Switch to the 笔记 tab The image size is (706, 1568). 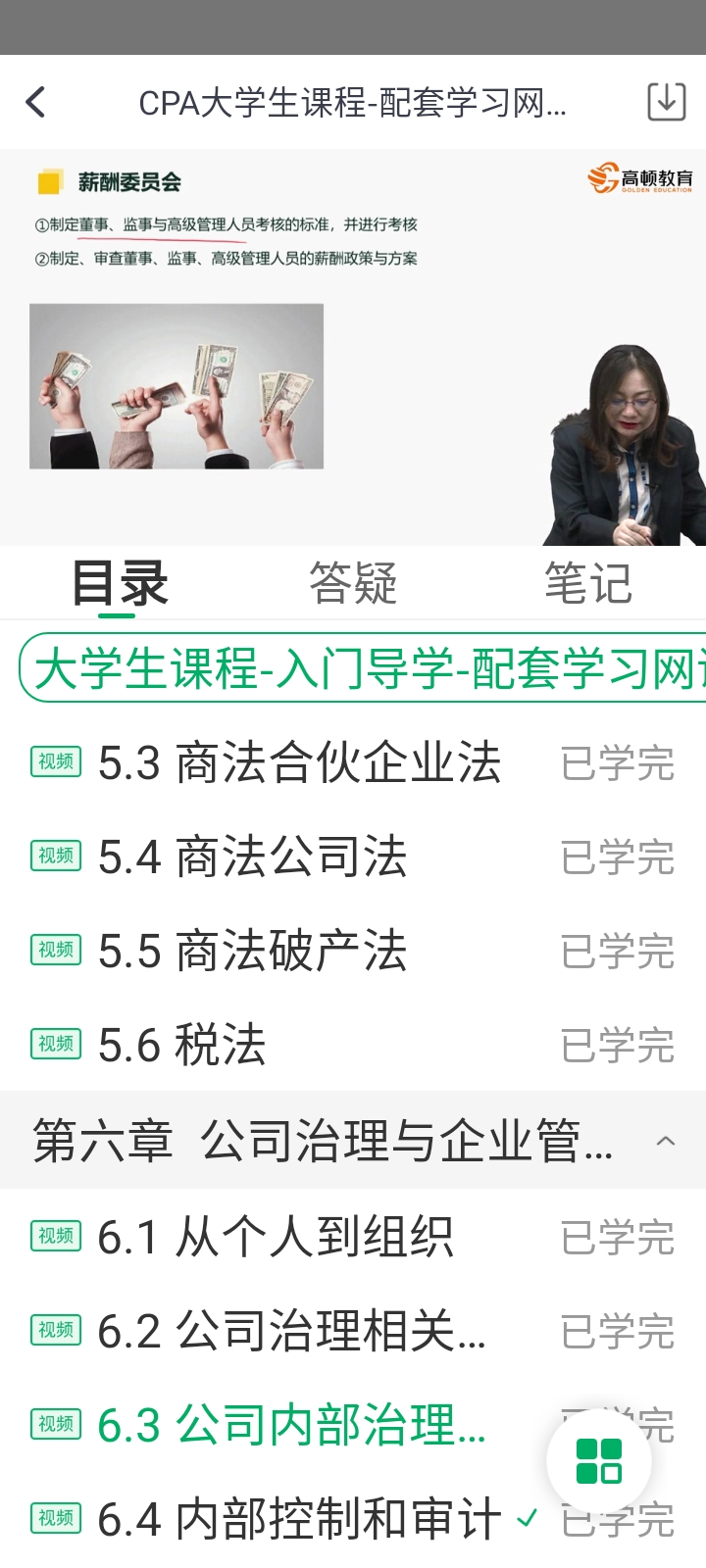tap(587, 583)
